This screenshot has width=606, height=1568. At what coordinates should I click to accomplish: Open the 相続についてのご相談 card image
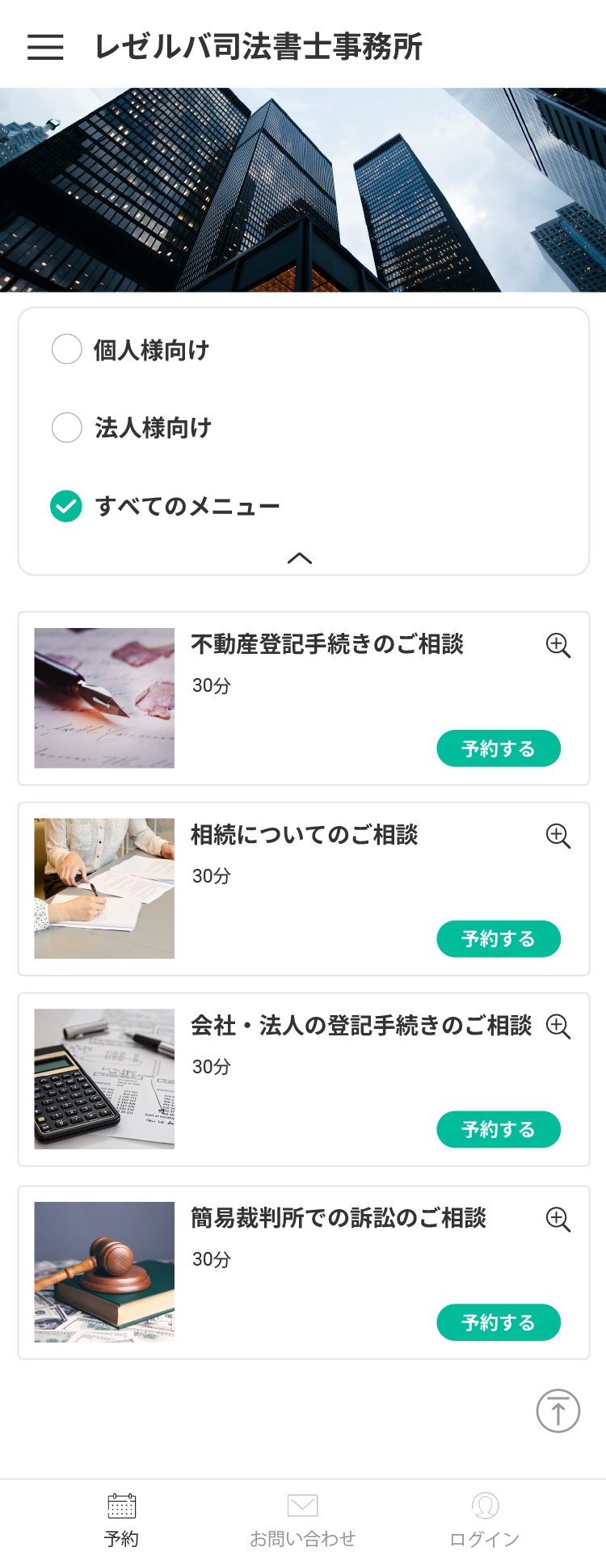click(104, 888)
